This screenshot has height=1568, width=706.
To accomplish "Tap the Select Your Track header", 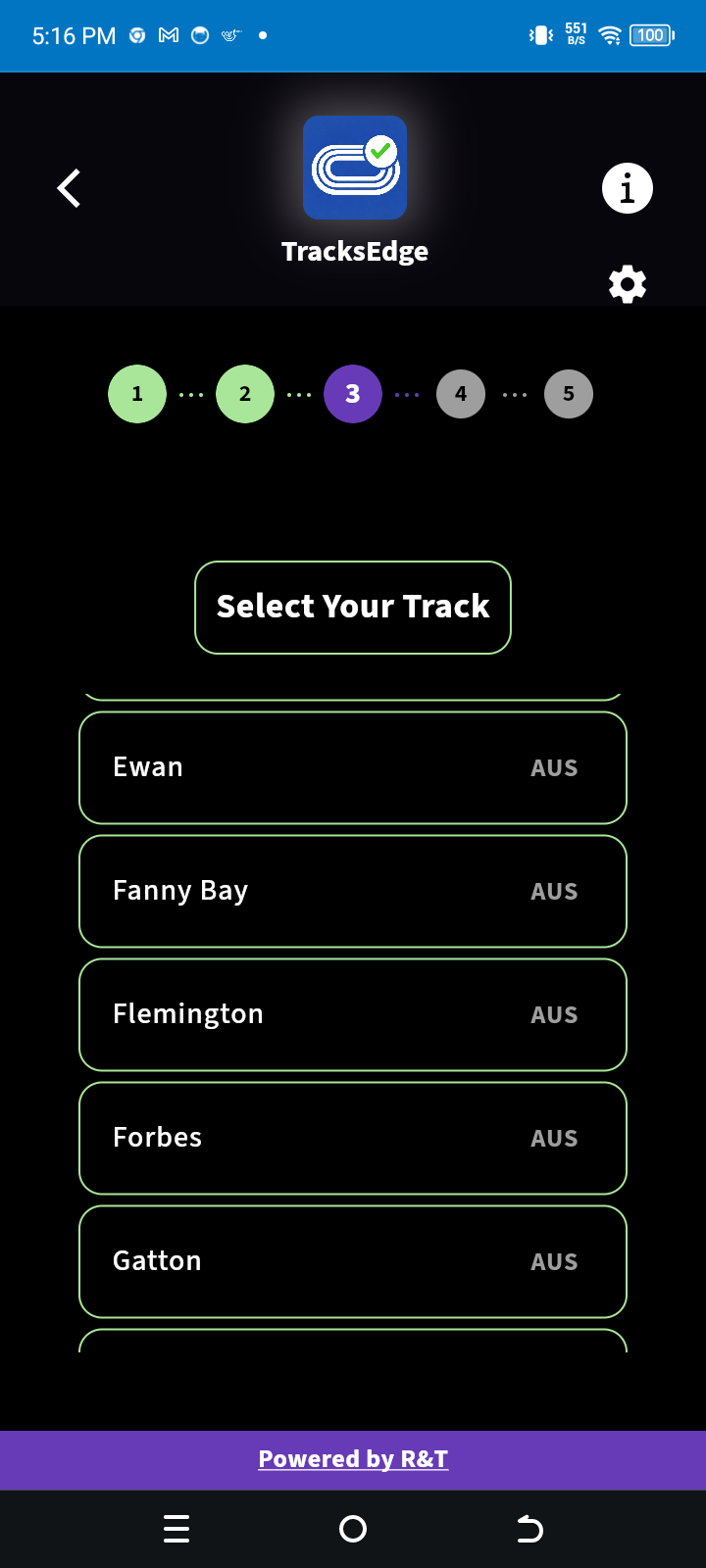I will click(353, 607).
